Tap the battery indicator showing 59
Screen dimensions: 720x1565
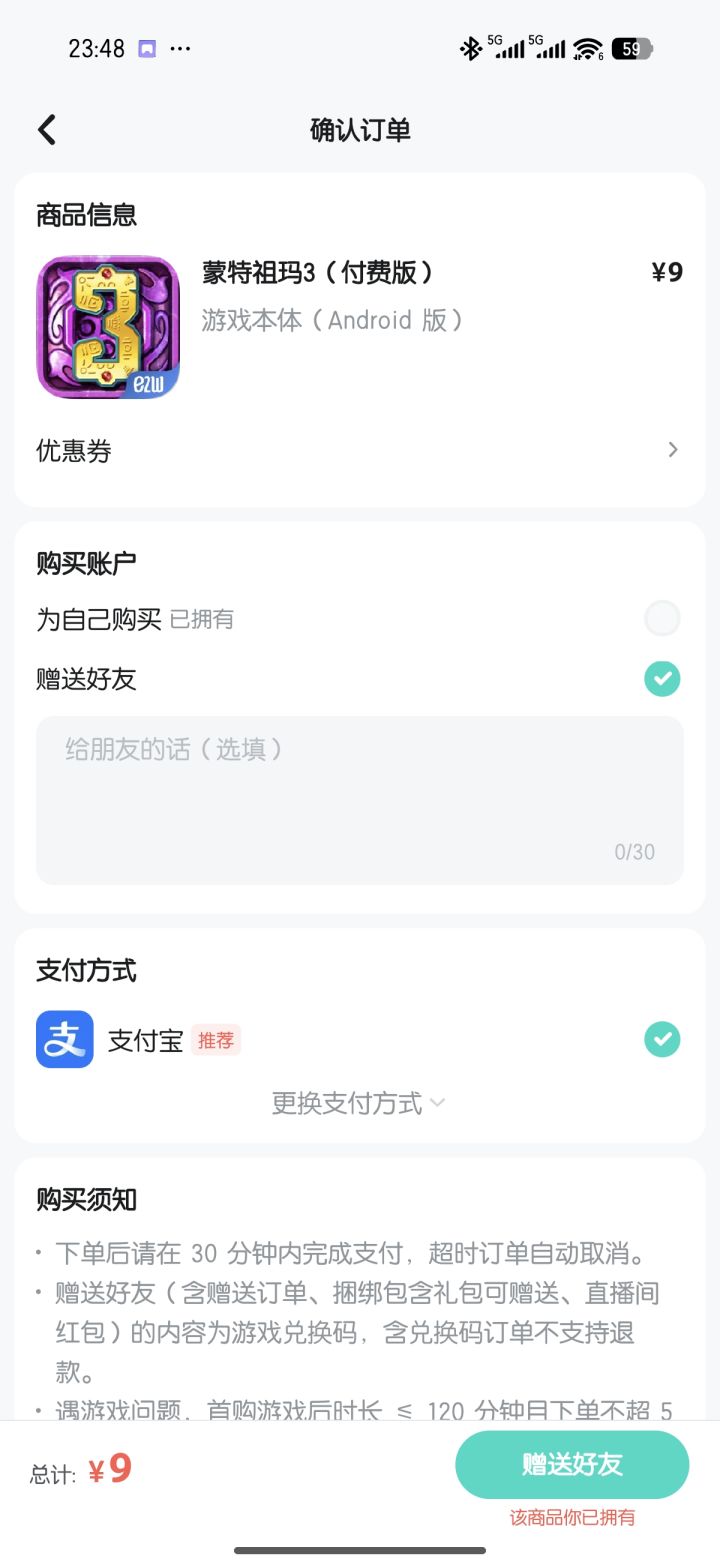630,47
